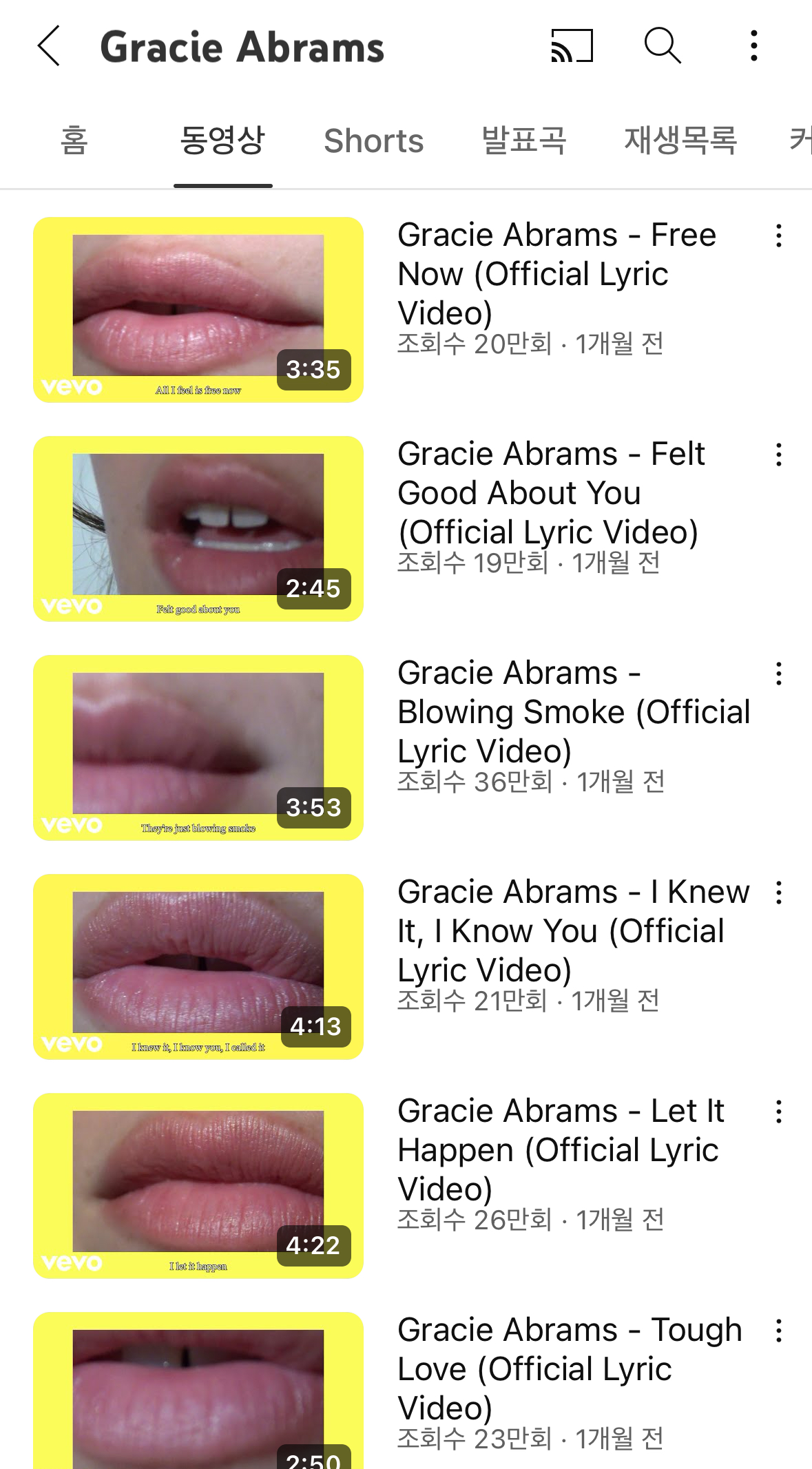
Task: Select the 동영상 tab
Action: 222,141
